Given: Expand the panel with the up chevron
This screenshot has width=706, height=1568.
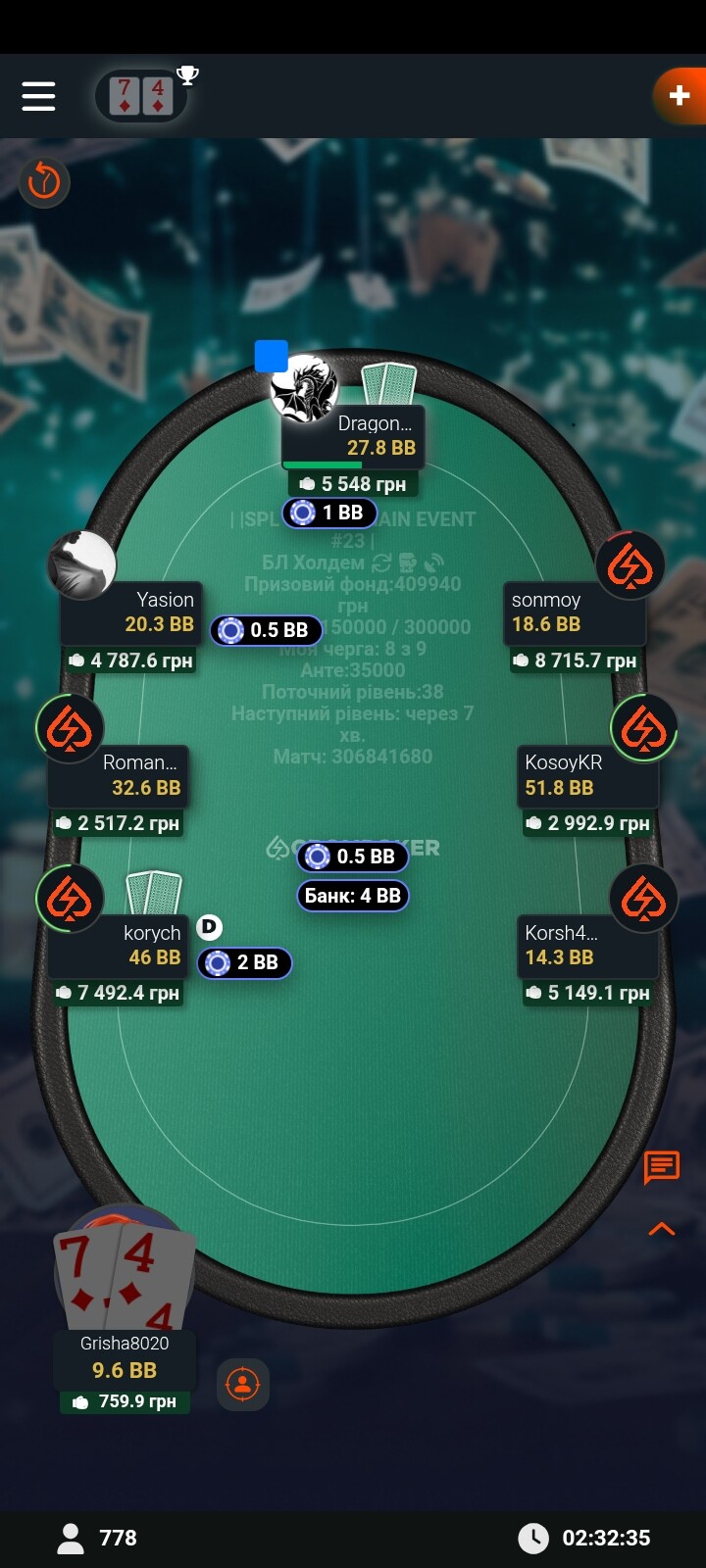Looking at the screenshot, I should coord(662,1228).
